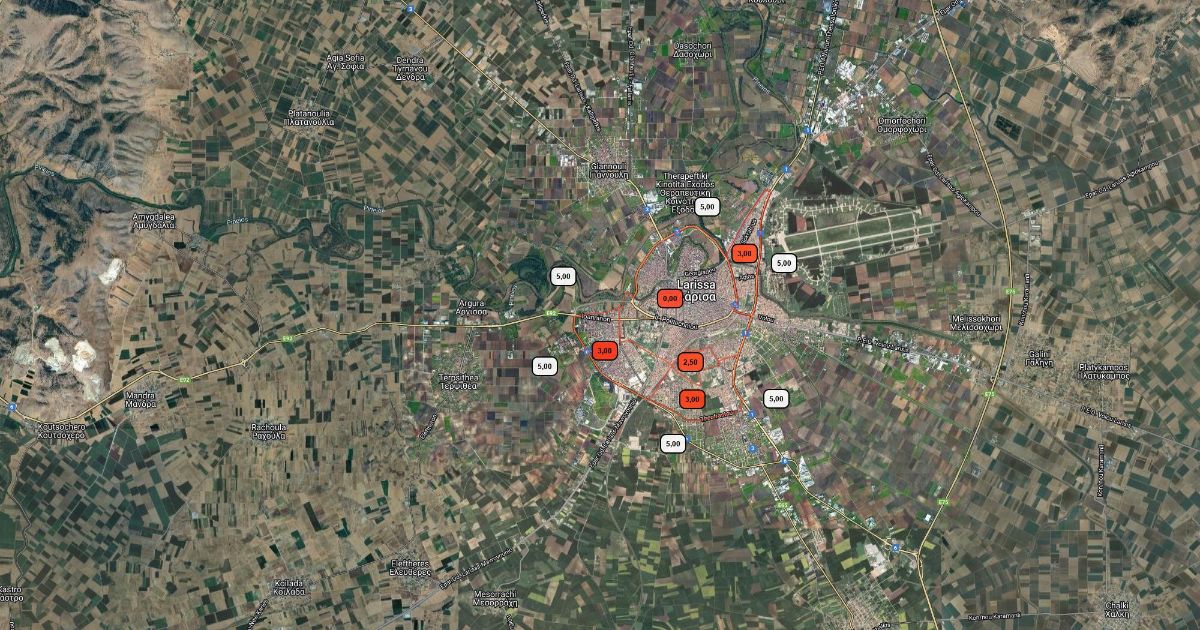Select the 5,00 marker beside Terpsithea
The image size is (1200, 630).
545,366
